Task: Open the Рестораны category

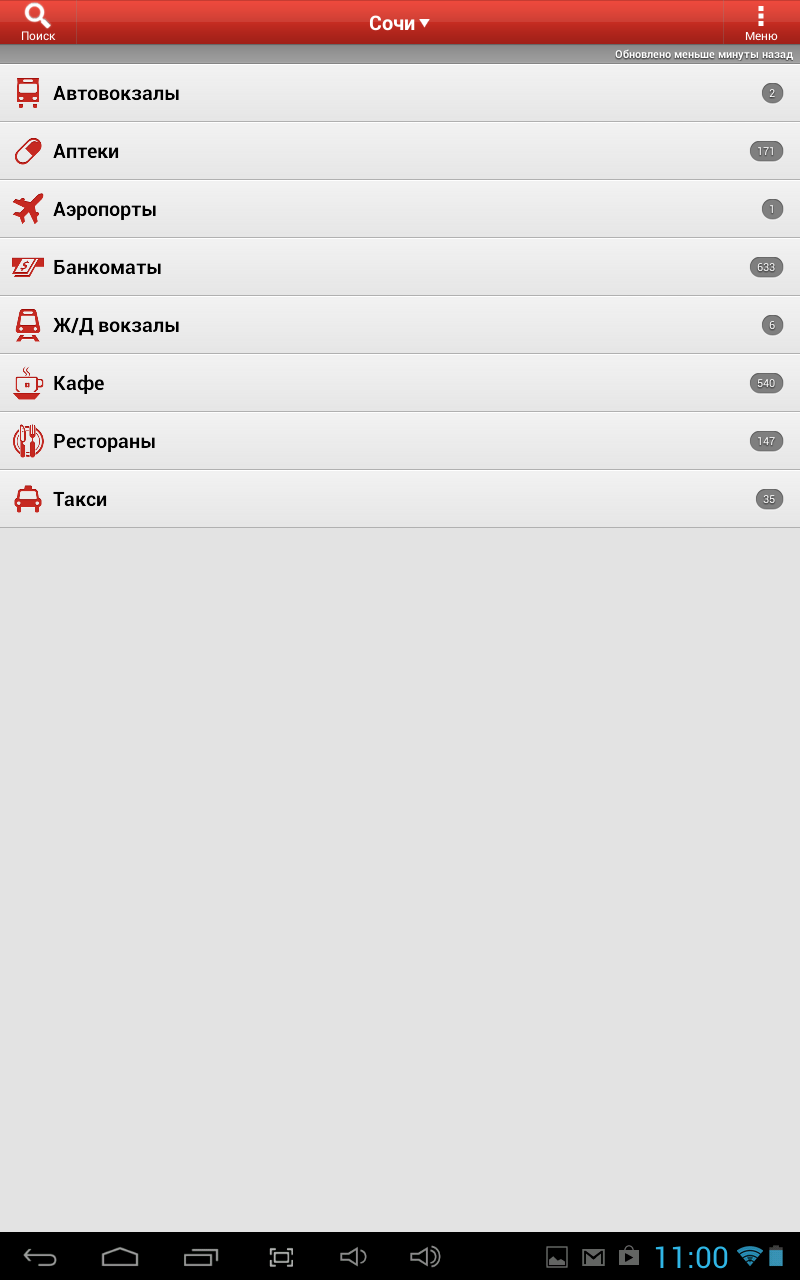Action: click(x=400, y=441)
